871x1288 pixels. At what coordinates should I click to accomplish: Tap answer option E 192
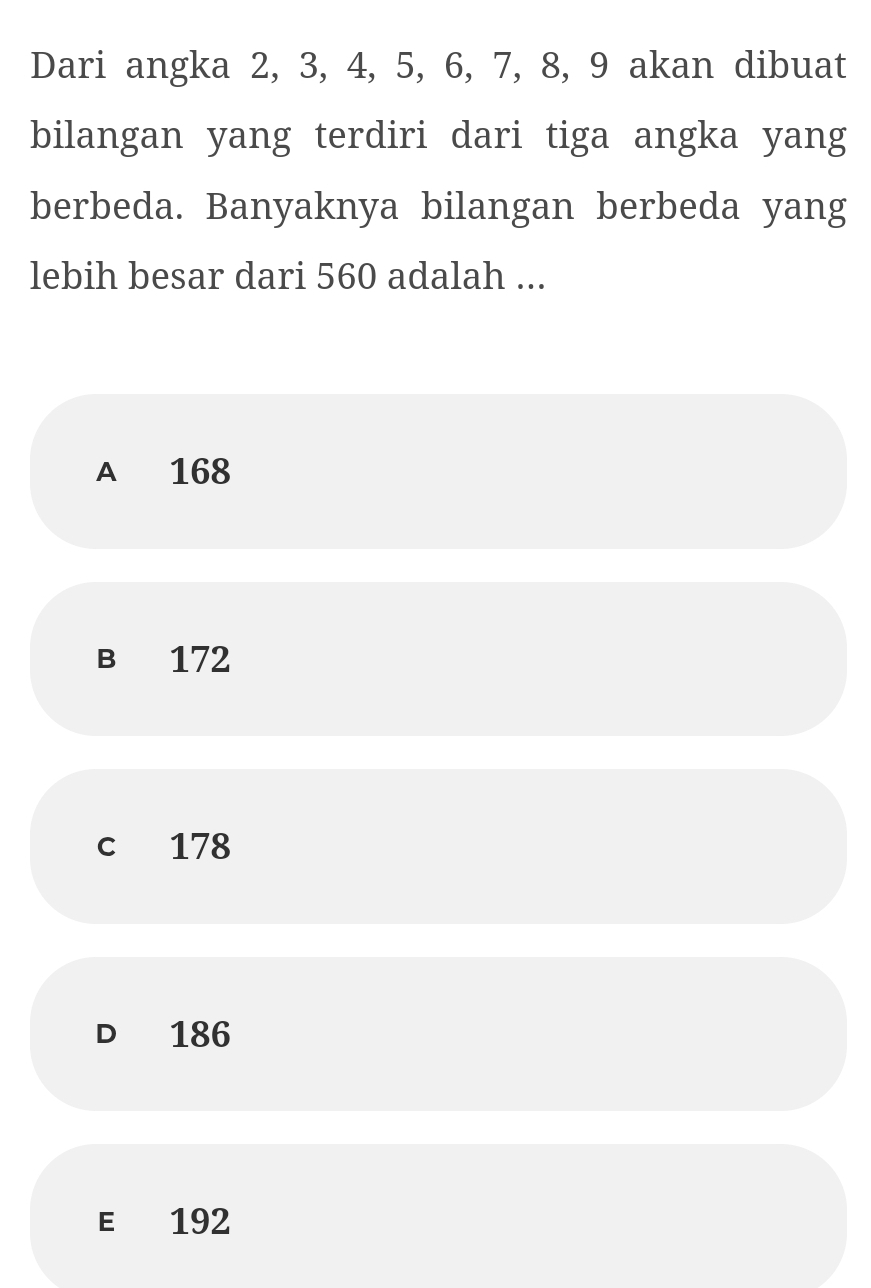[x=437, y=1218]
